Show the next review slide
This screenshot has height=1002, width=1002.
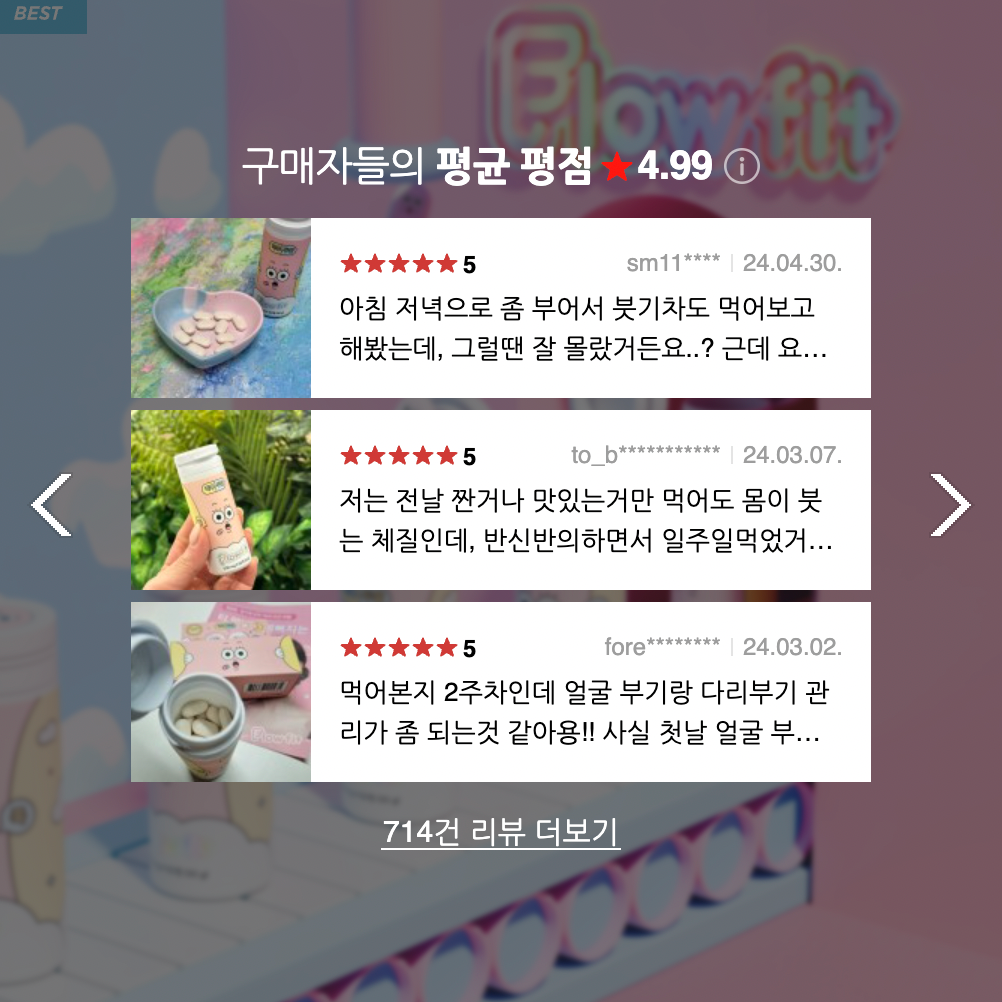tap(949, 505)
